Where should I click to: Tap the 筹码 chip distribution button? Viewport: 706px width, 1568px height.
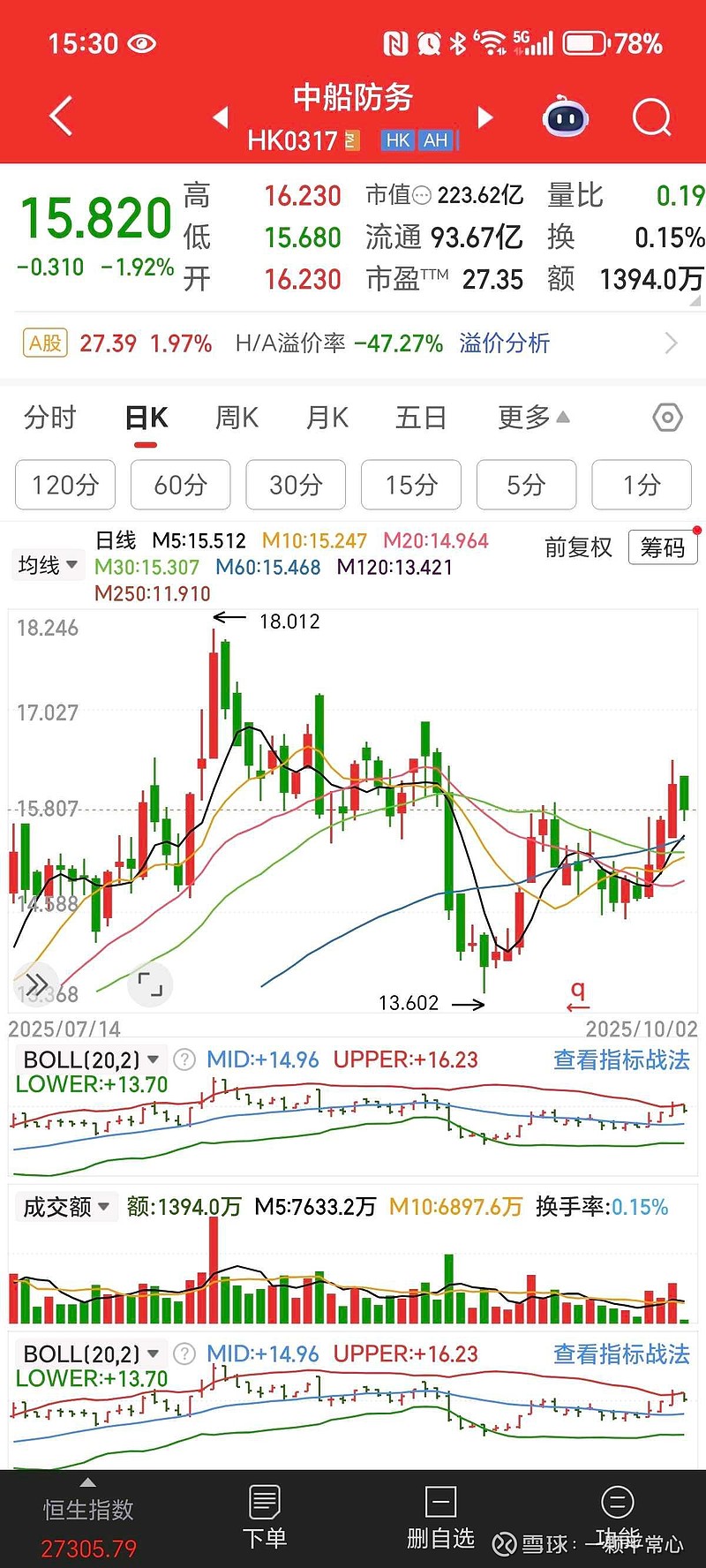[662, 548]
